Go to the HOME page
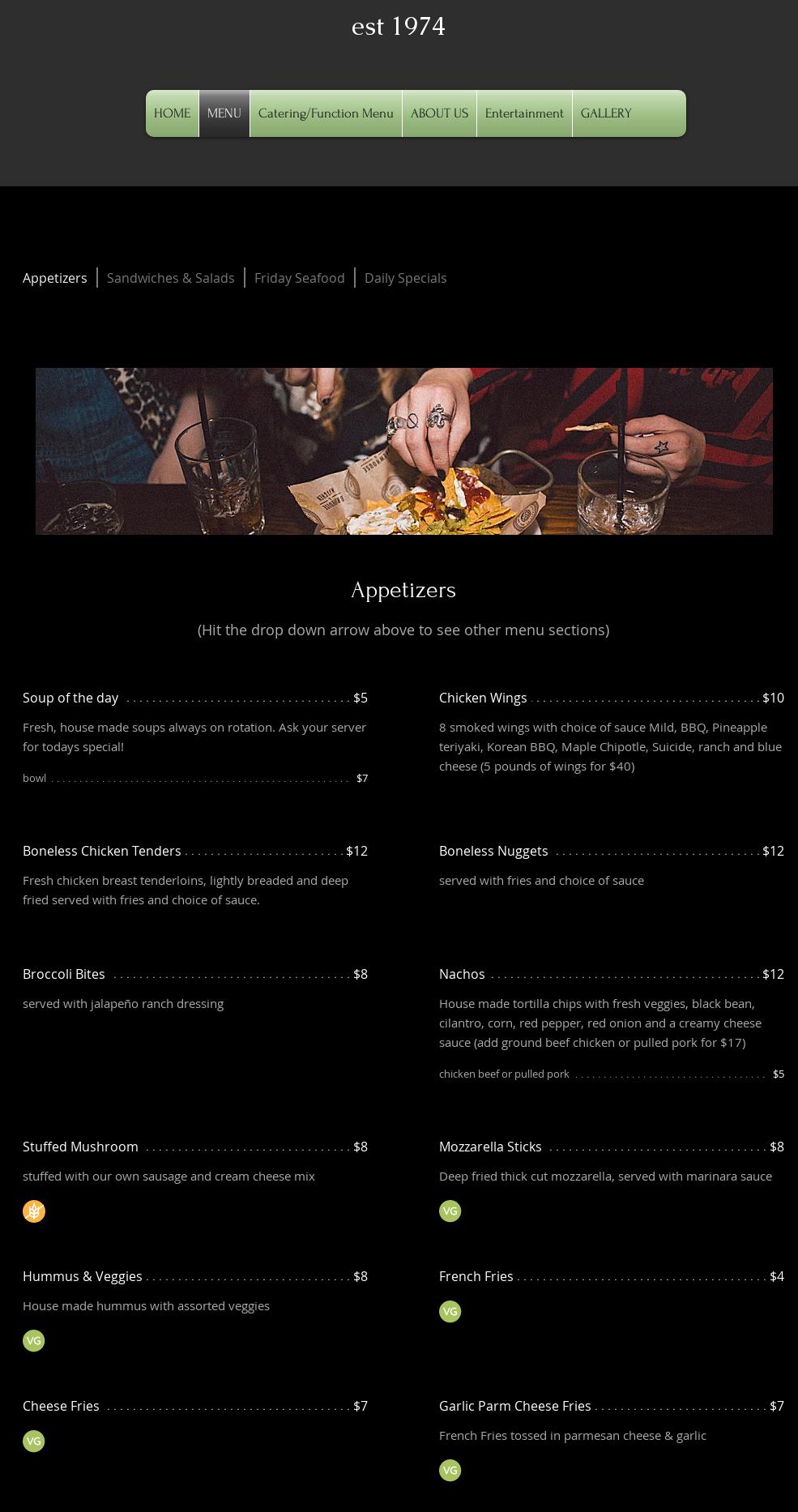This screenshot has width=798, height=1512. (173, 113)
